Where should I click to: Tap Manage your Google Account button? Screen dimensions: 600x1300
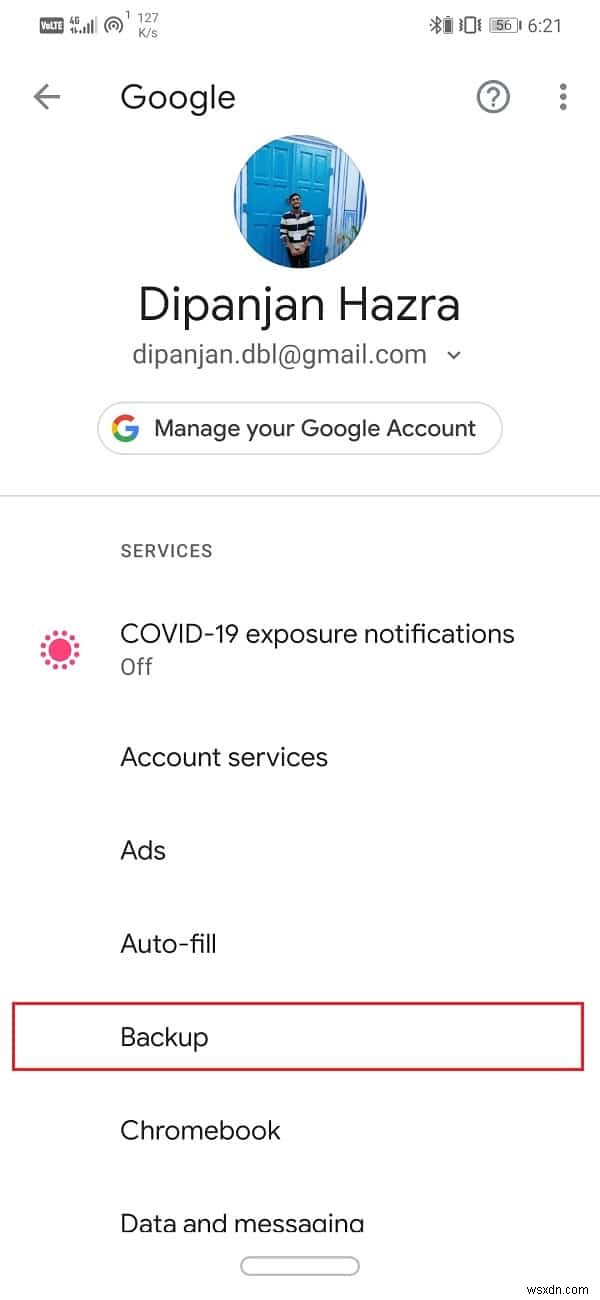(x=299, y=429)
